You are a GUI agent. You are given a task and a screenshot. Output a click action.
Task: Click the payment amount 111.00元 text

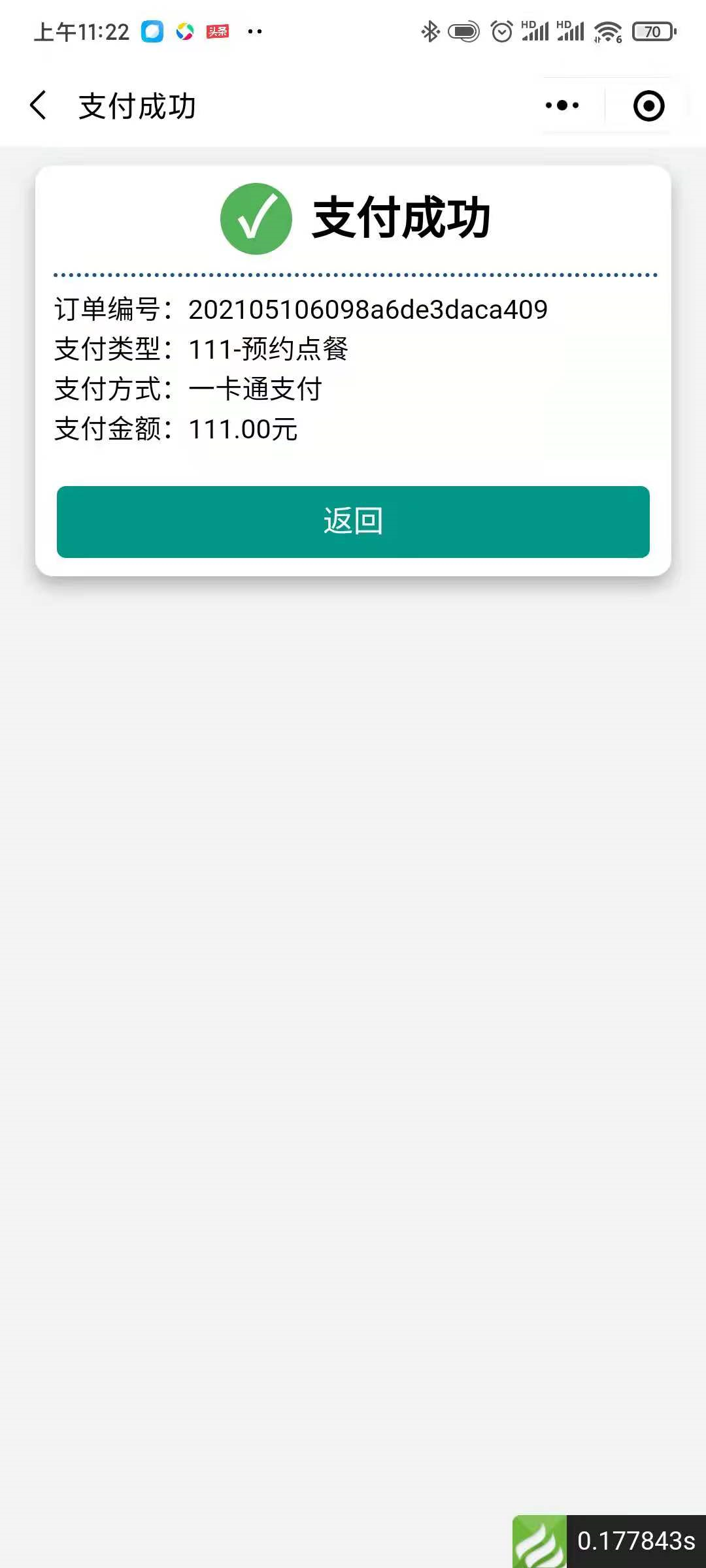pyautogui.click(x=242, y=429)
